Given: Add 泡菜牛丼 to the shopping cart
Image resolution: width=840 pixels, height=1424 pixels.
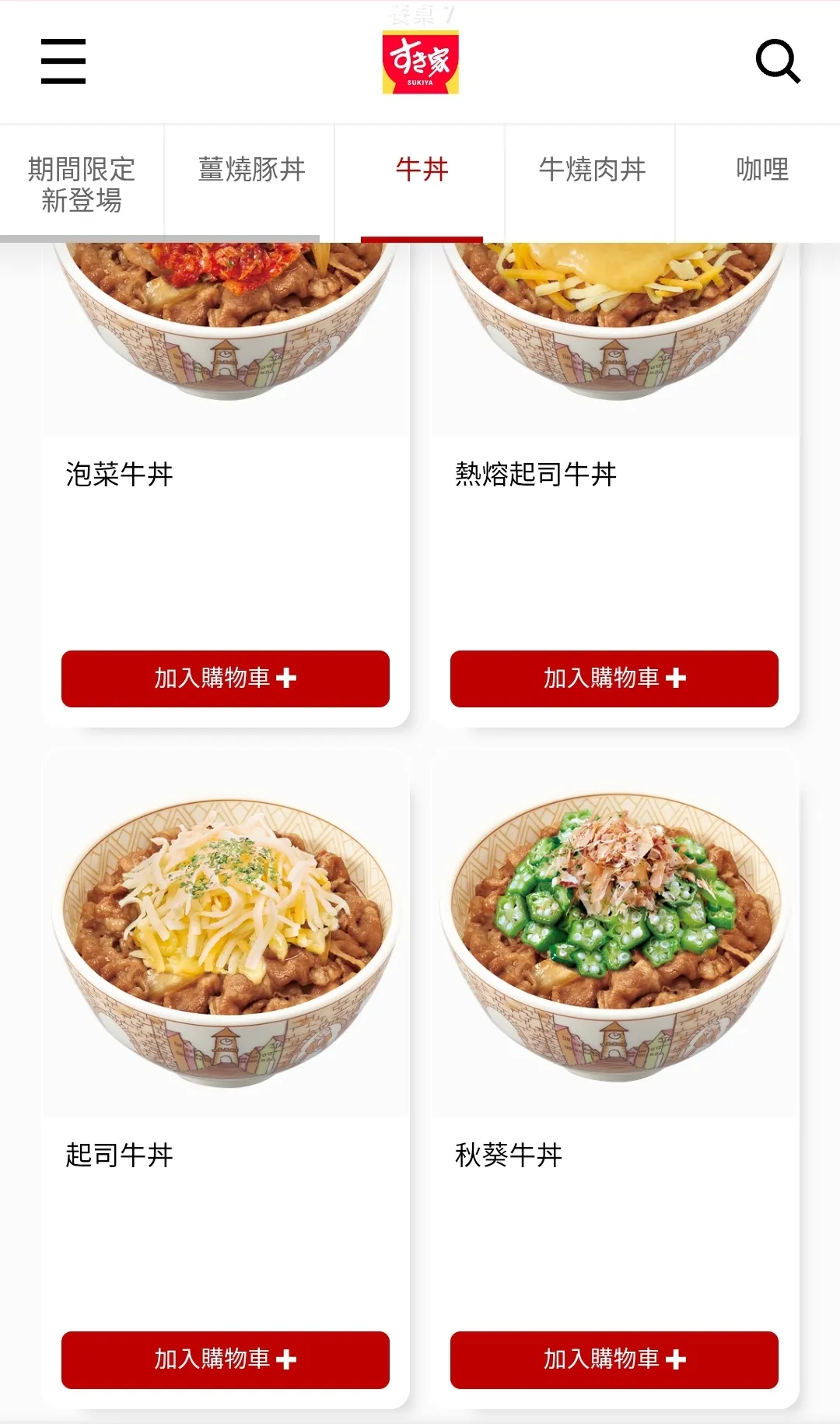Looking at the screenshot, I should tap(225, 679).
